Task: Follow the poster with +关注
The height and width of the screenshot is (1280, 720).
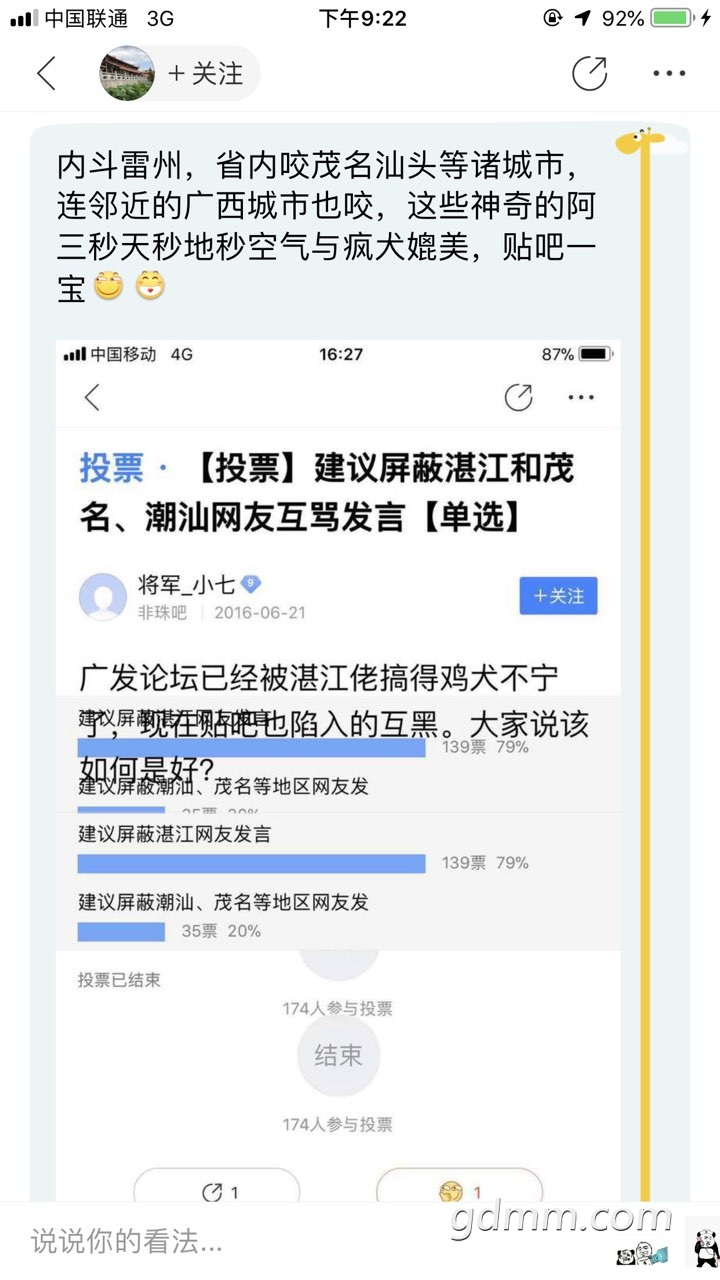Action: (x=205, y=74)
